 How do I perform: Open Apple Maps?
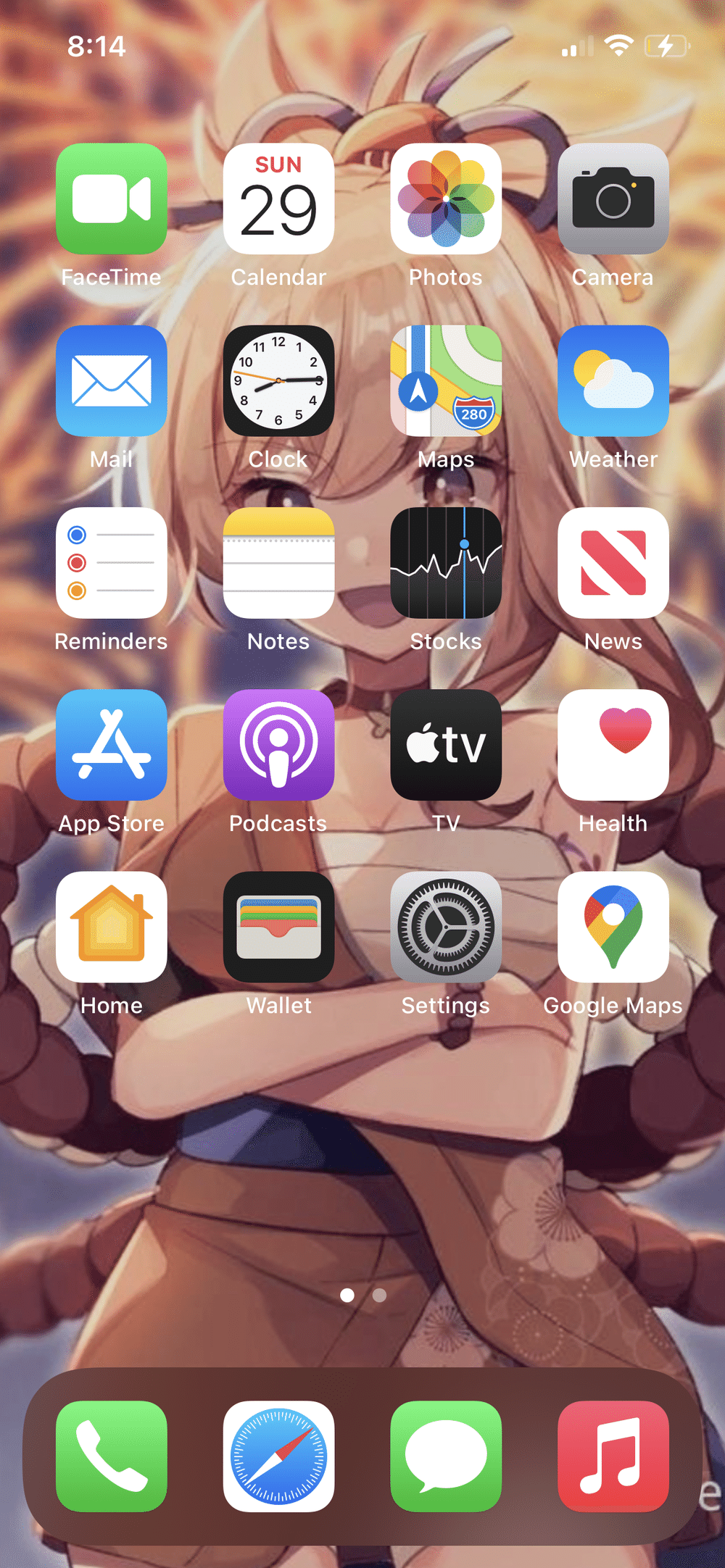pos(446,380)
